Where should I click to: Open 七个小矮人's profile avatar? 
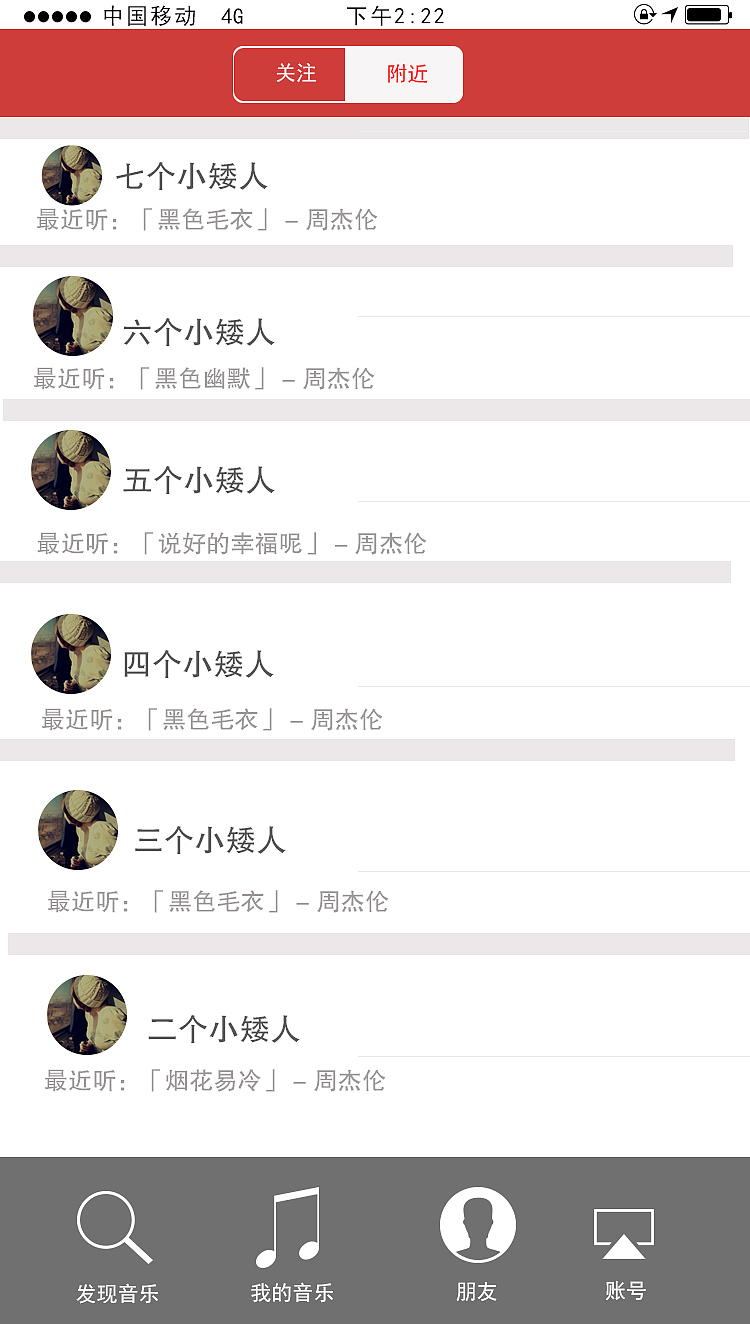pyautogui.click(x=71, y=175)
